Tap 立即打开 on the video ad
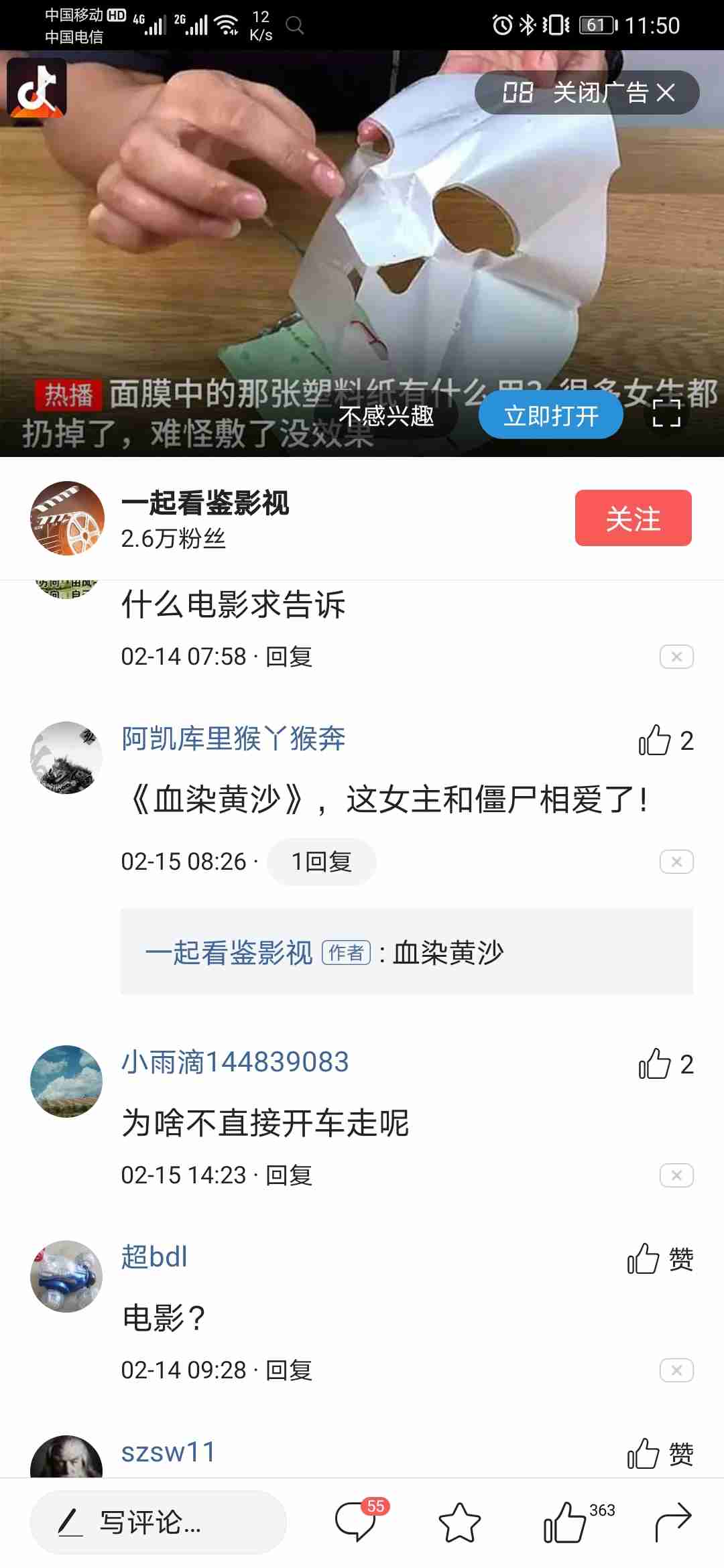Viewport: 724px width, 1568px height. click(550, 415)
